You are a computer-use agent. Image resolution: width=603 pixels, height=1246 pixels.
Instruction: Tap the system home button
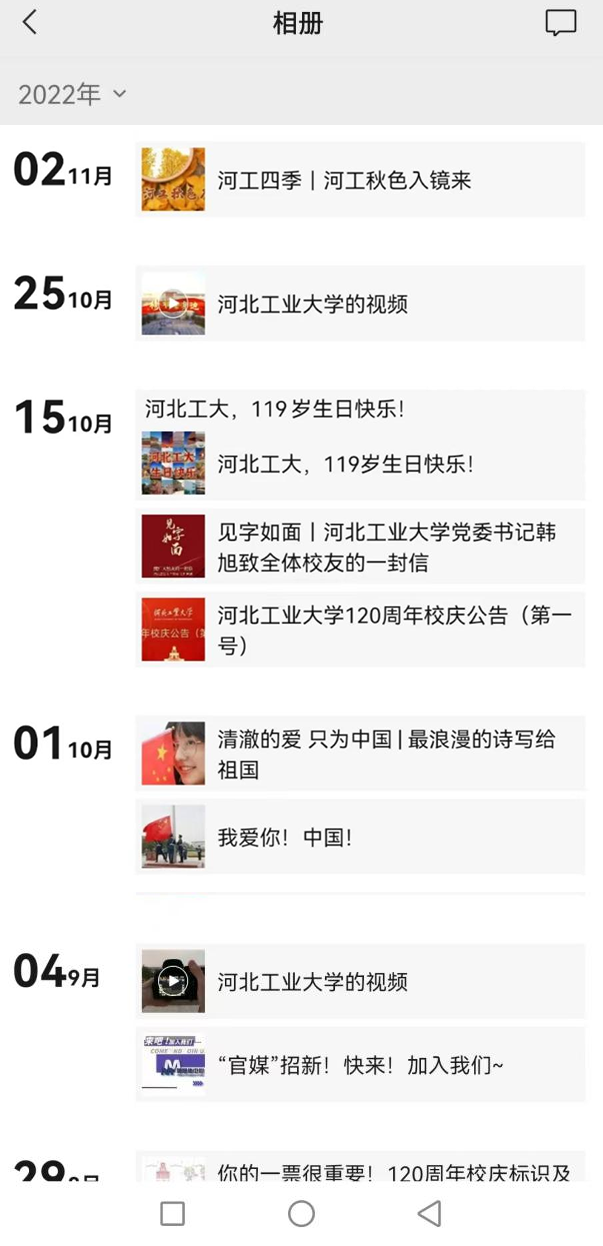[x=301, y=1214]
